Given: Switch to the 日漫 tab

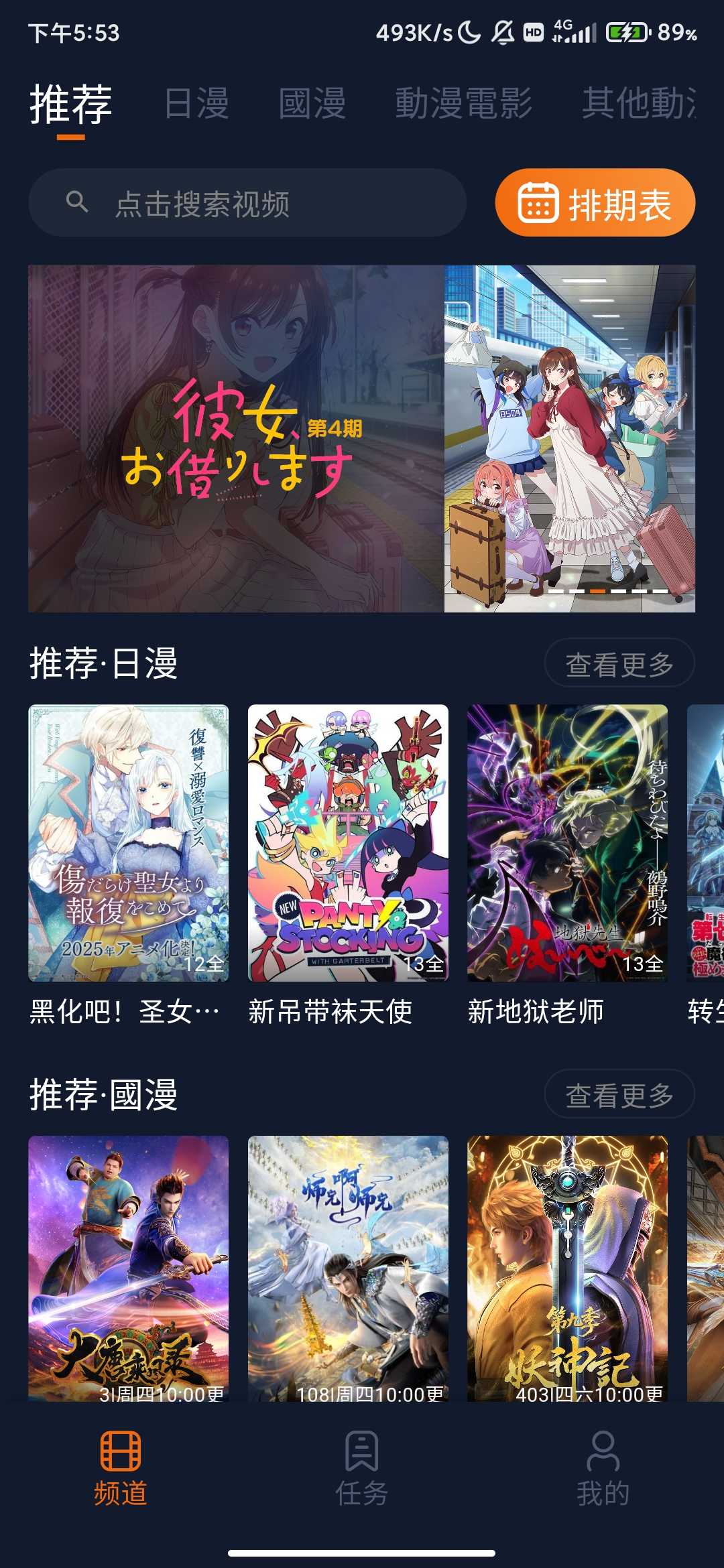Looking at the screenshot, I should tap(198, 104).
